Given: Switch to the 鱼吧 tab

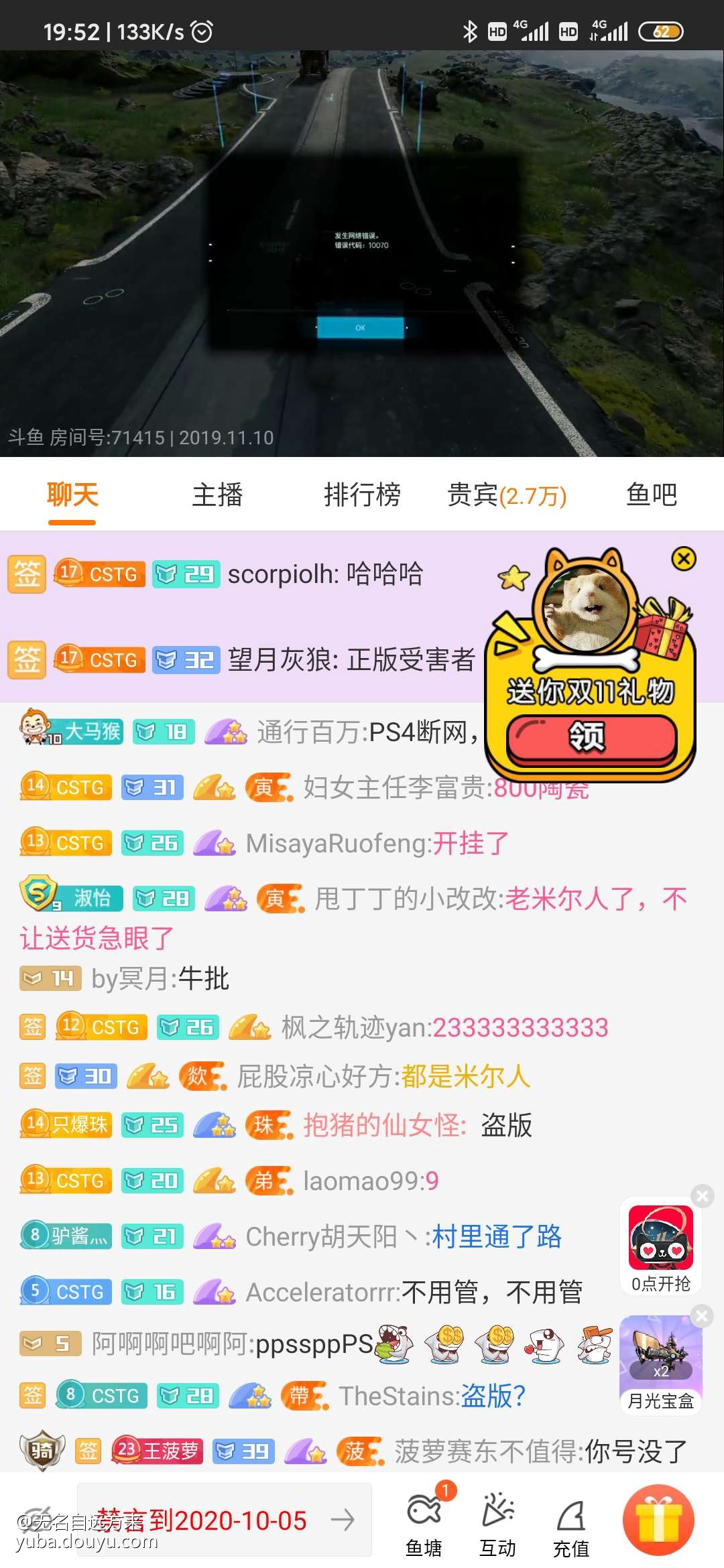Looking at the screenshot, I should coord(652,495).
